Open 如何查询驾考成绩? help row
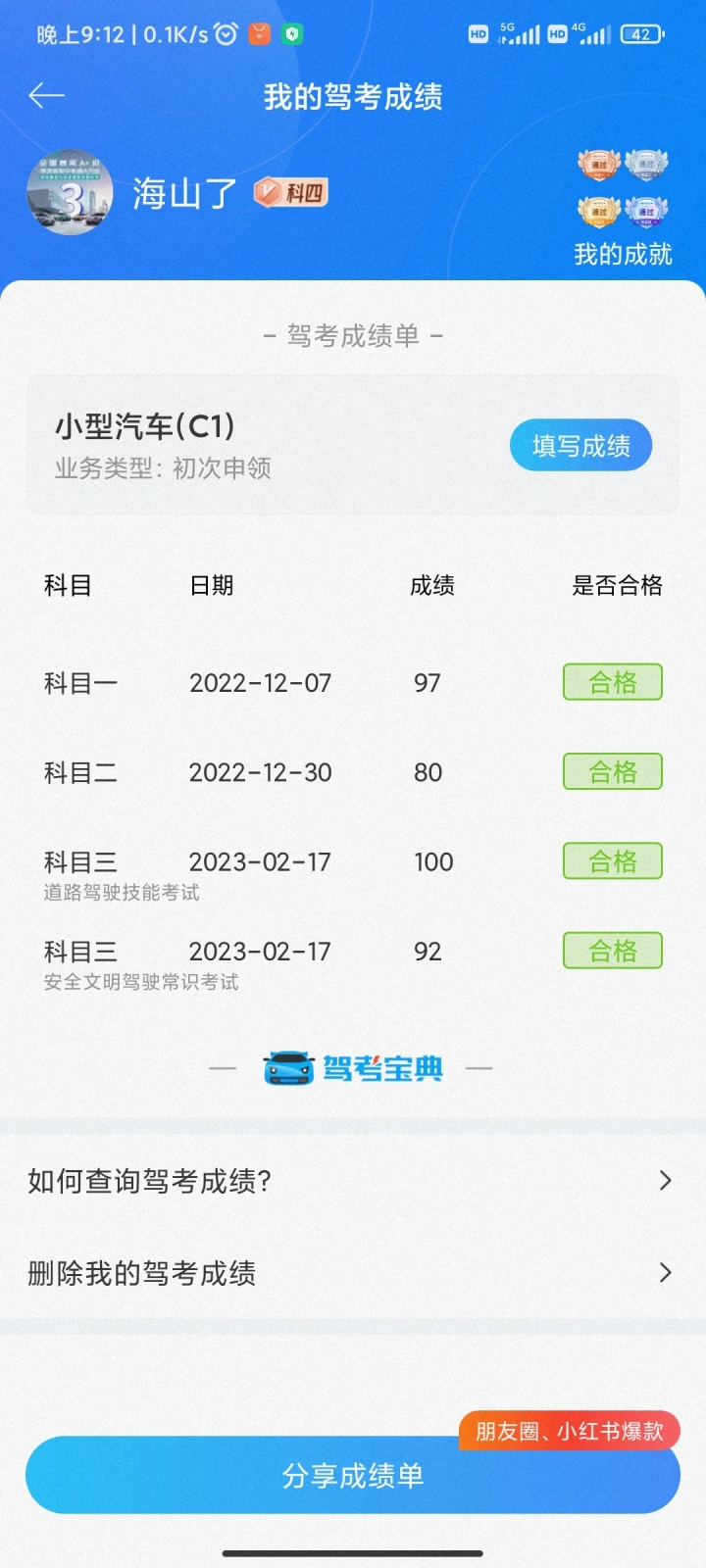The image size is (706, 1568). coord(353,1181)
